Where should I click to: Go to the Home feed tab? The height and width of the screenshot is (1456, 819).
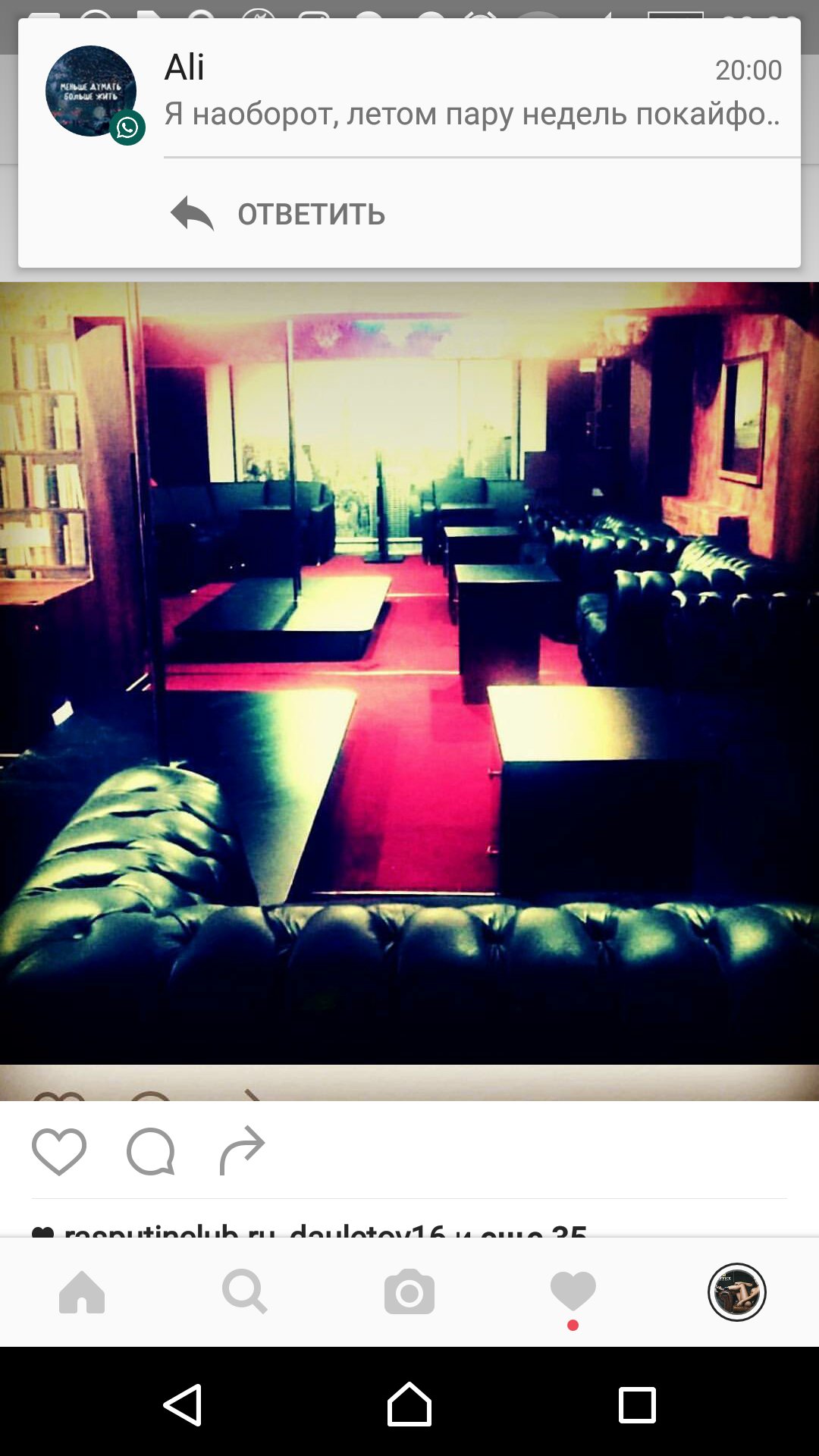82,1292
